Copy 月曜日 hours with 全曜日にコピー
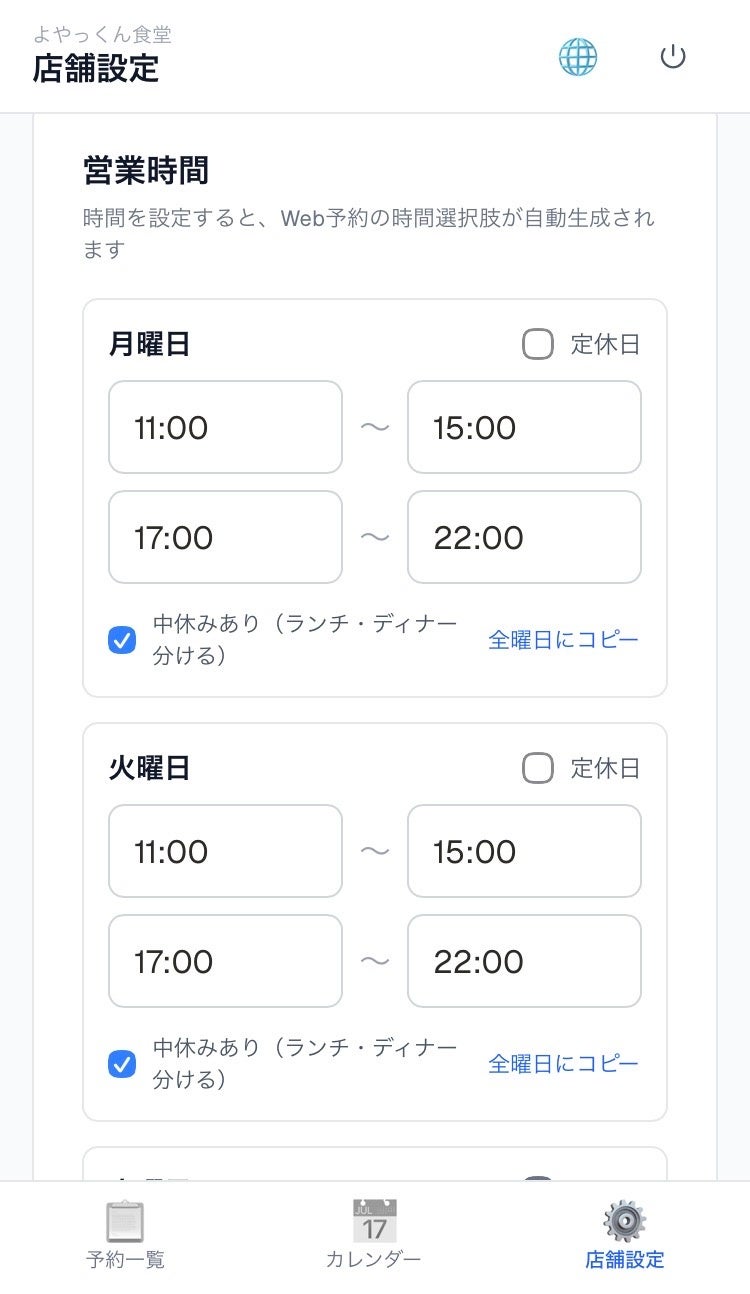This screenshot has height=1294, width=750. pos(563,640)
